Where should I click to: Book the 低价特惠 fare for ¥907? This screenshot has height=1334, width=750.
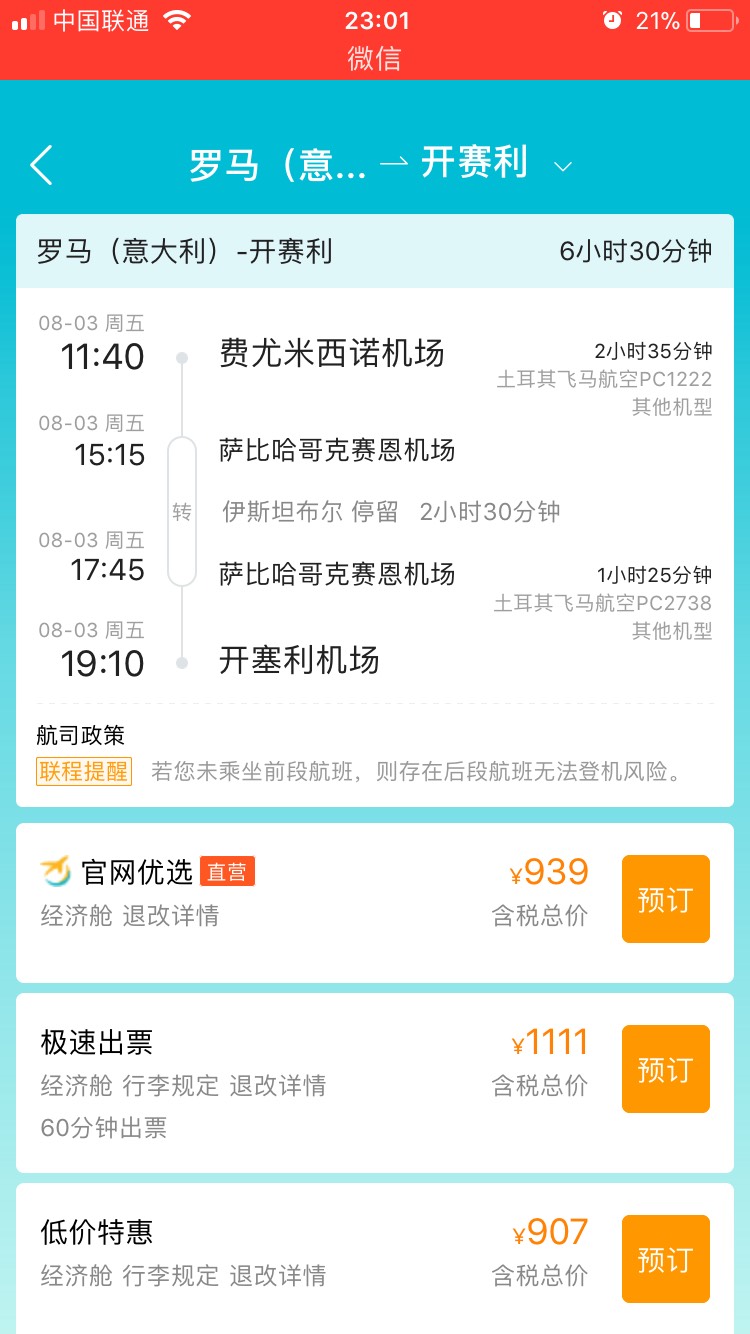tap(665, 1259)
